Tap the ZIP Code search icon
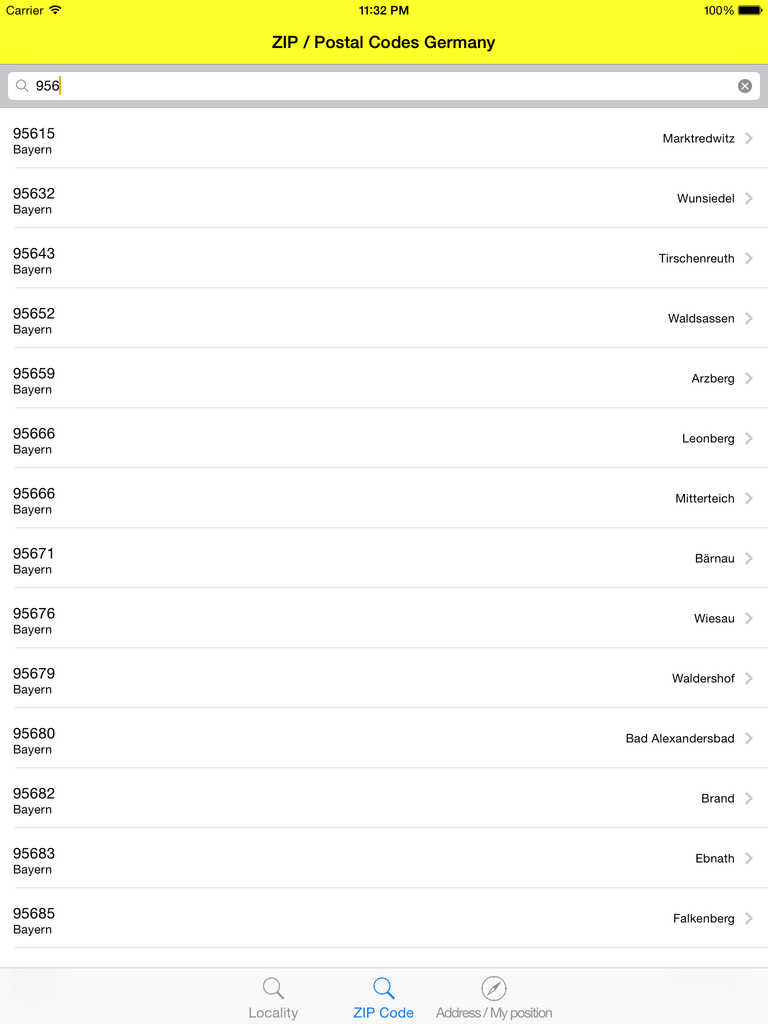The width and height of the screenshot is (768, 1024). (383, 987)
